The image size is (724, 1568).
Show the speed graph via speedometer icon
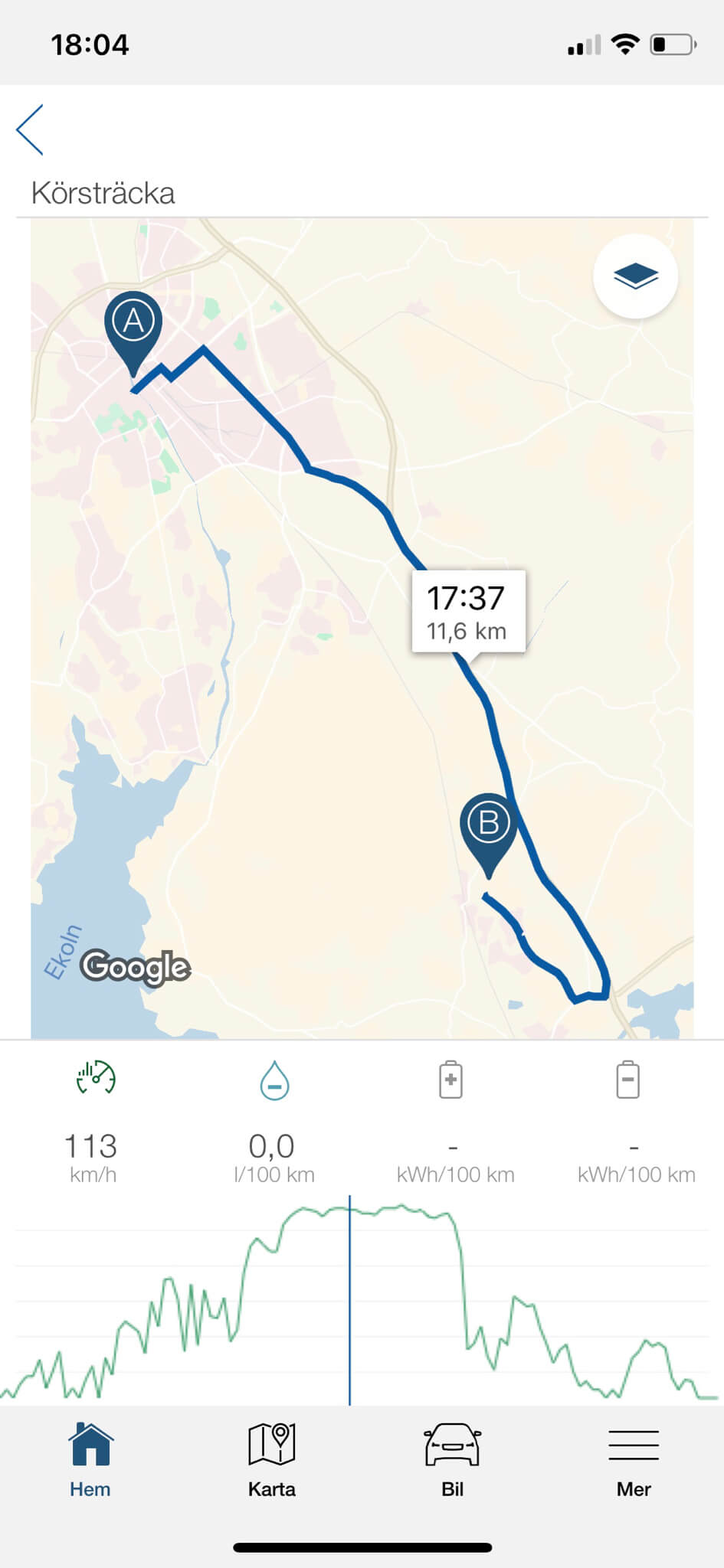[96, 1078]
